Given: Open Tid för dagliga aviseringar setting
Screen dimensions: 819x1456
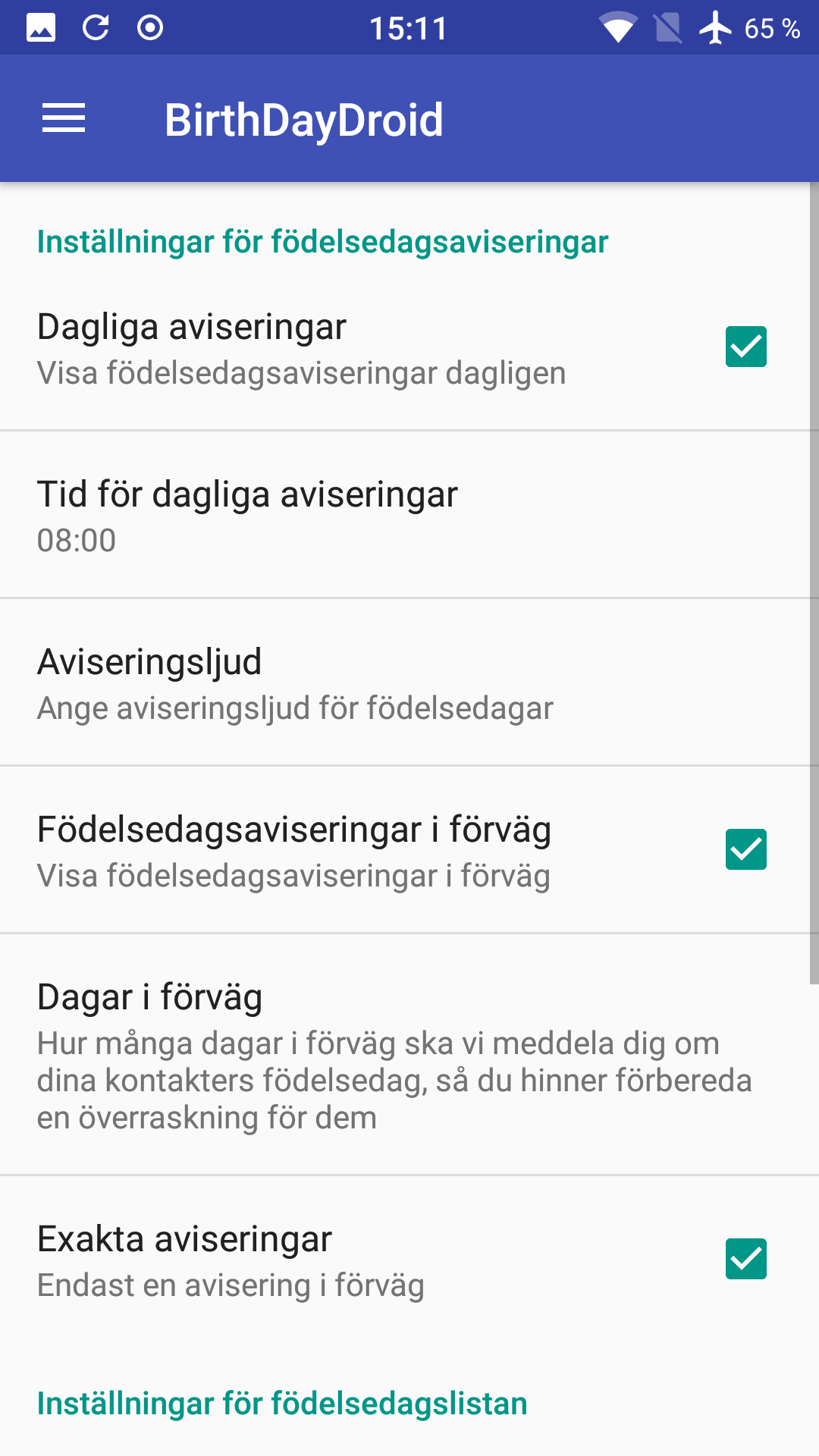Looking at the screenshot, I should pos(247,515).
